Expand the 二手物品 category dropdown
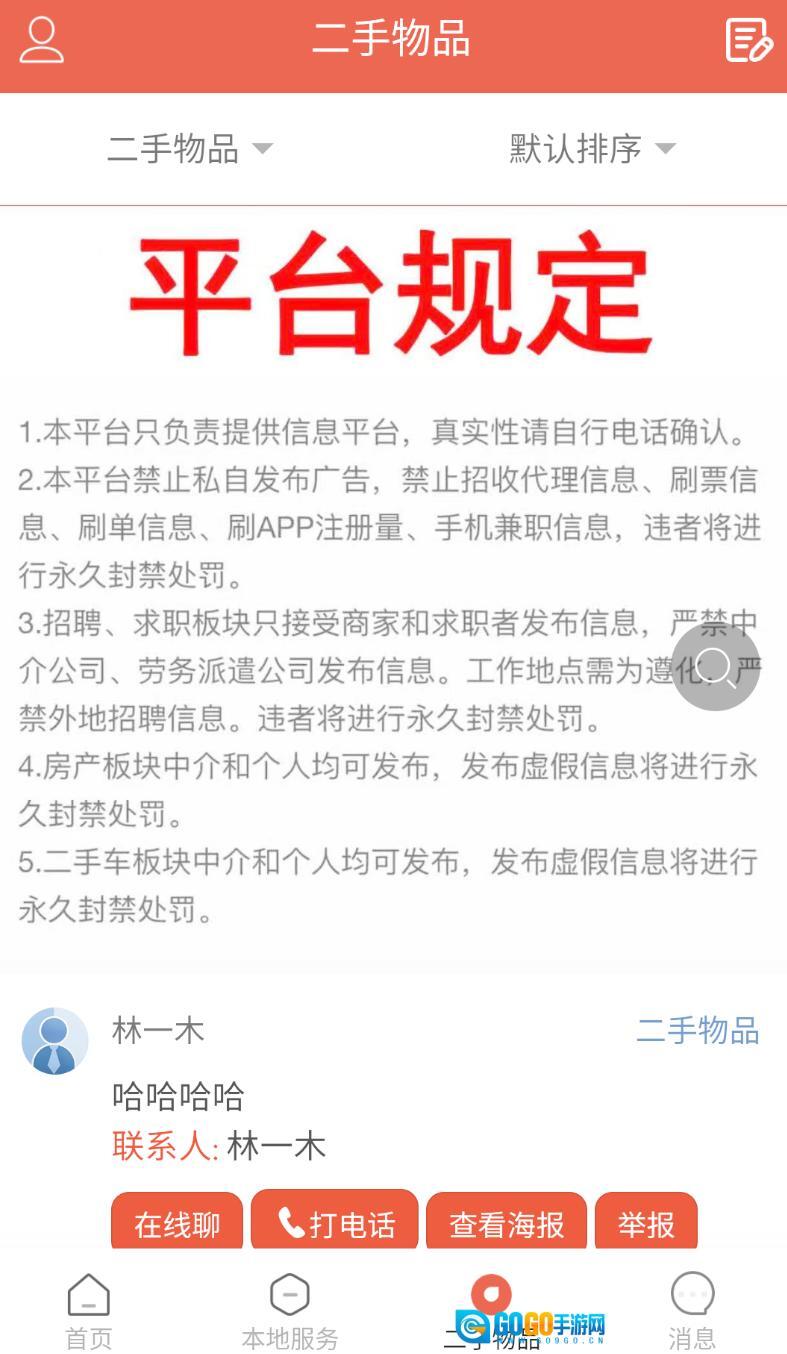Screen dimensions: 787x1354 (190, 149)
